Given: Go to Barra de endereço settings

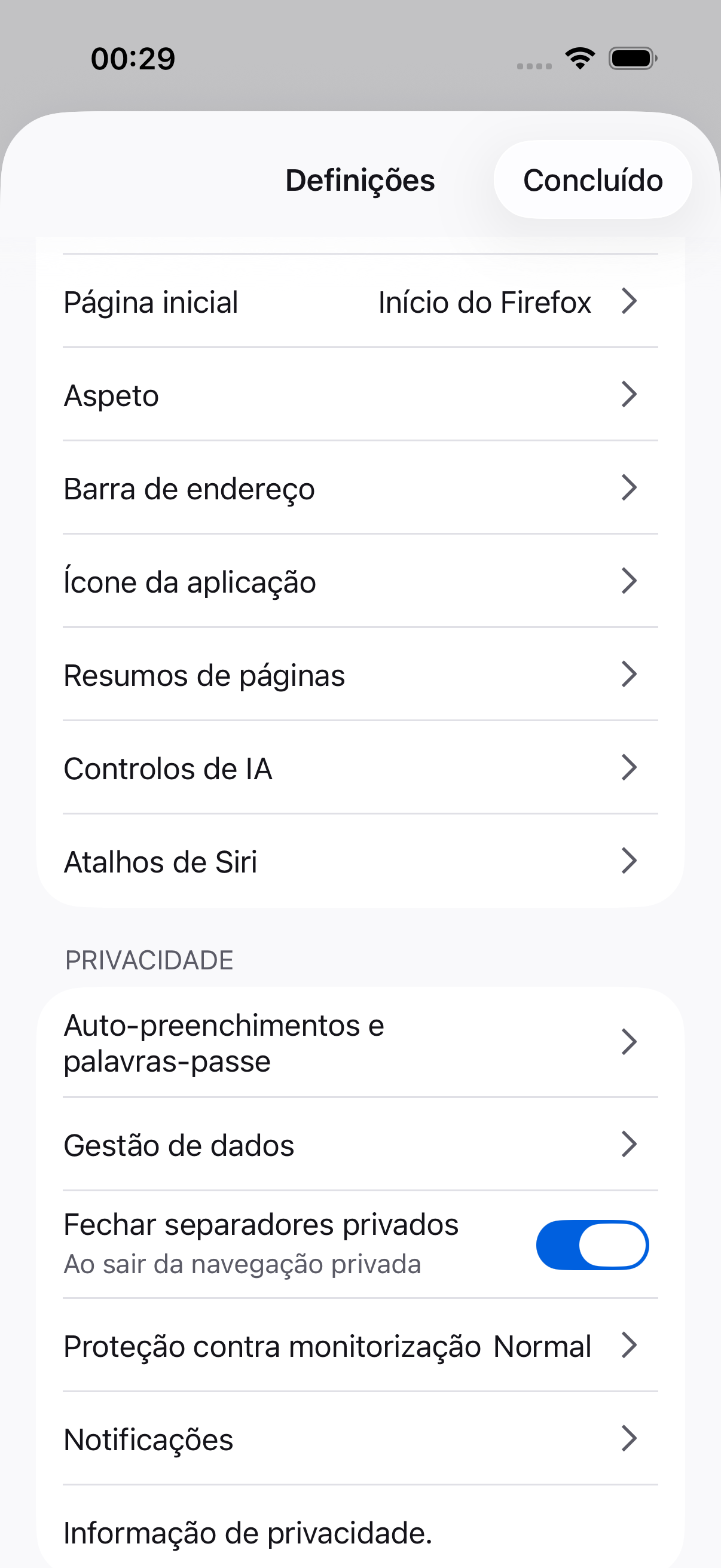Looking at the screenshot, I should [359, 488].
